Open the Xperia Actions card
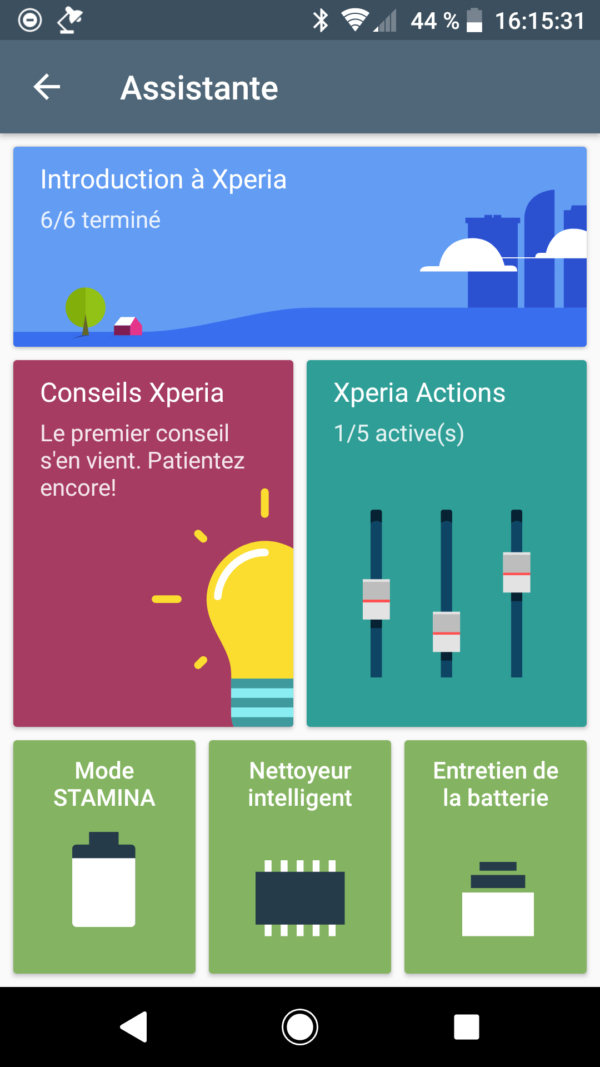 click(446, 543)
